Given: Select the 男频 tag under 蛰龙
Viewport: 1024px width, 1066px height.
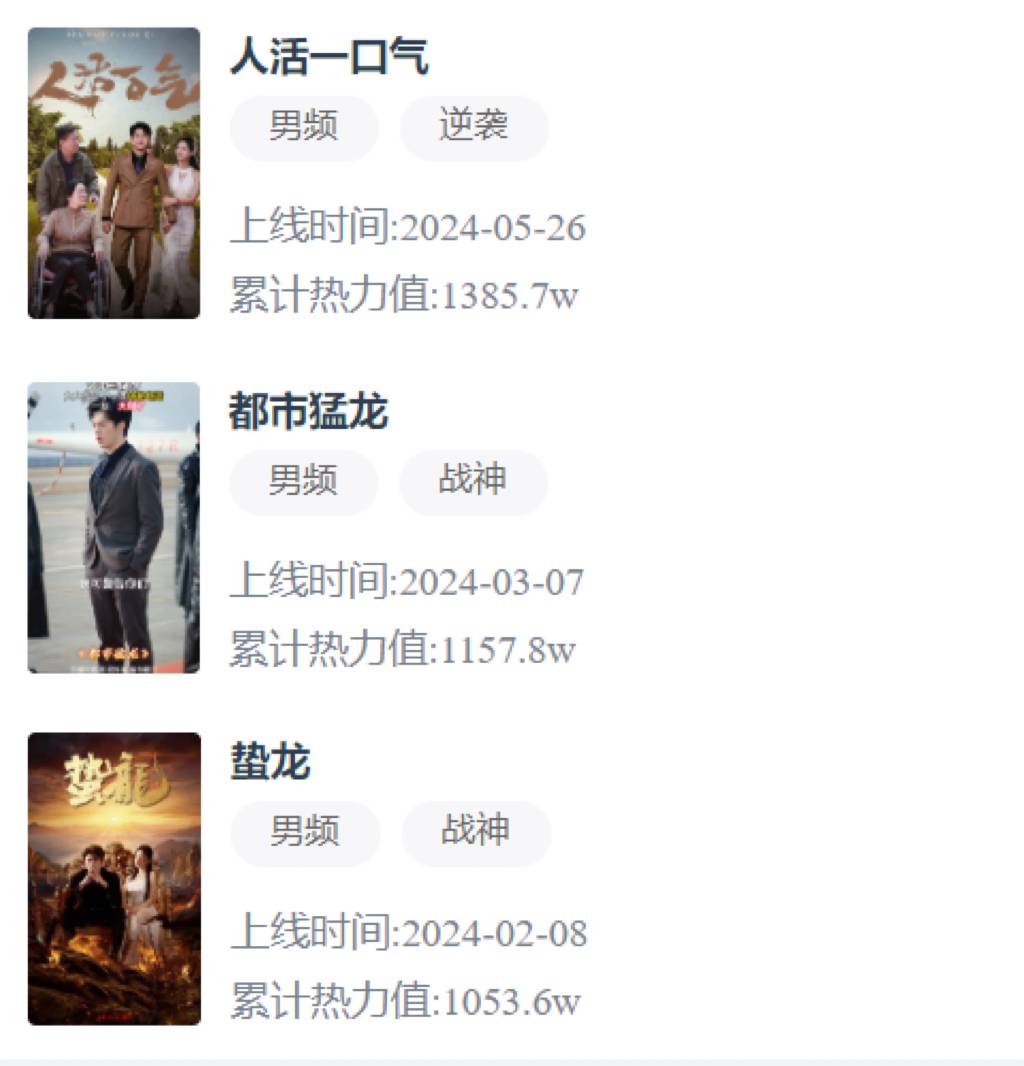Looking at the screenshot, I should [305, 832].
